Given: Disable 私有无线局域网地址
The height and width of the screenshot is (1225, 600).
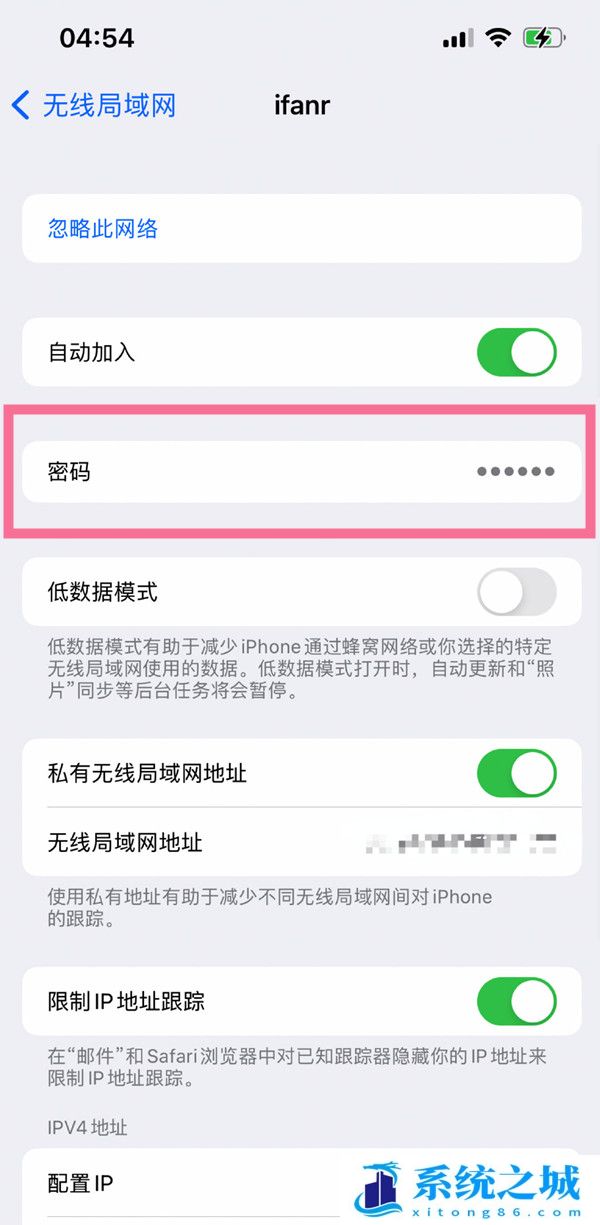Looking at the screenshot, I should [x=517, y=773].
